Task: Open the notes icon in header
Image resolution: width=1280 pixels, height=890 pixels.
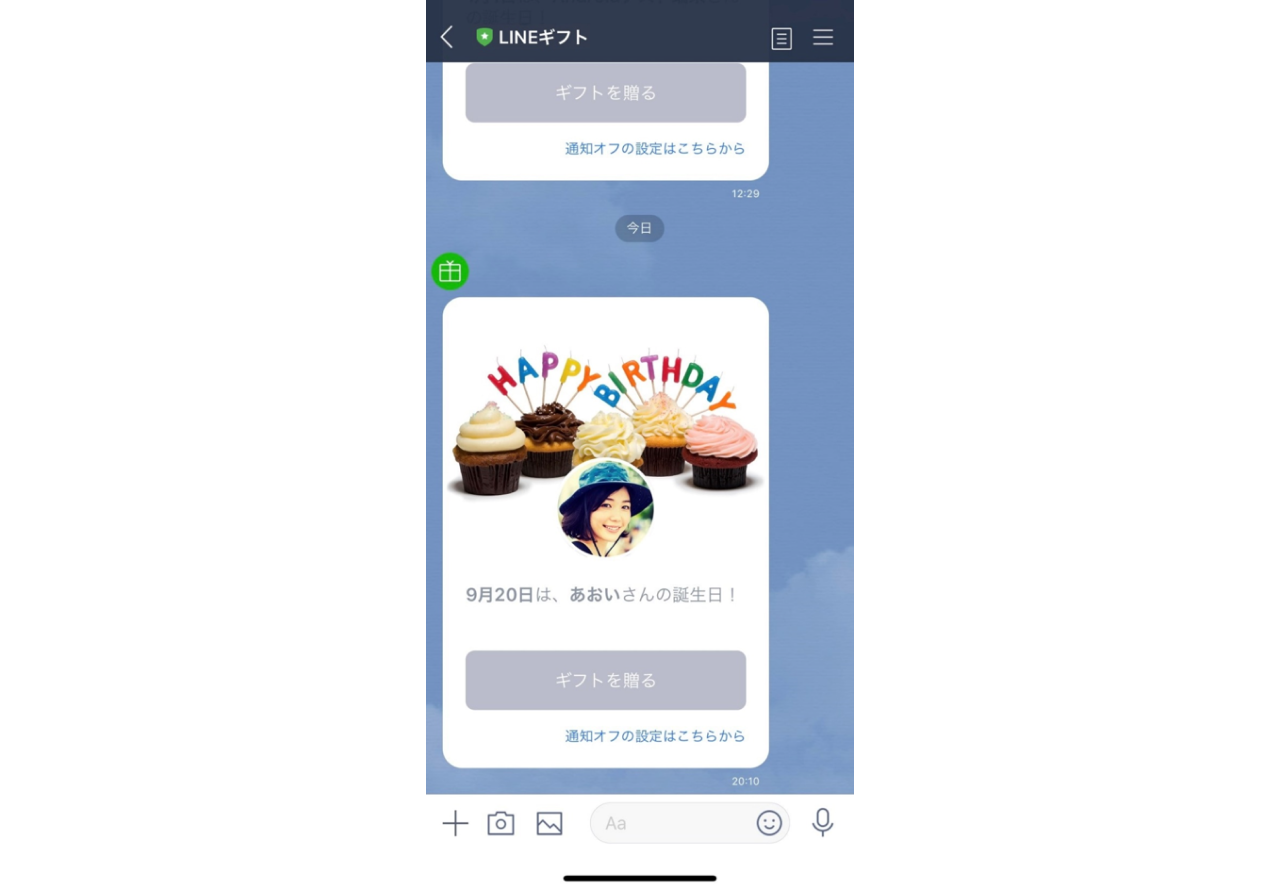Action: pos(781,38)
